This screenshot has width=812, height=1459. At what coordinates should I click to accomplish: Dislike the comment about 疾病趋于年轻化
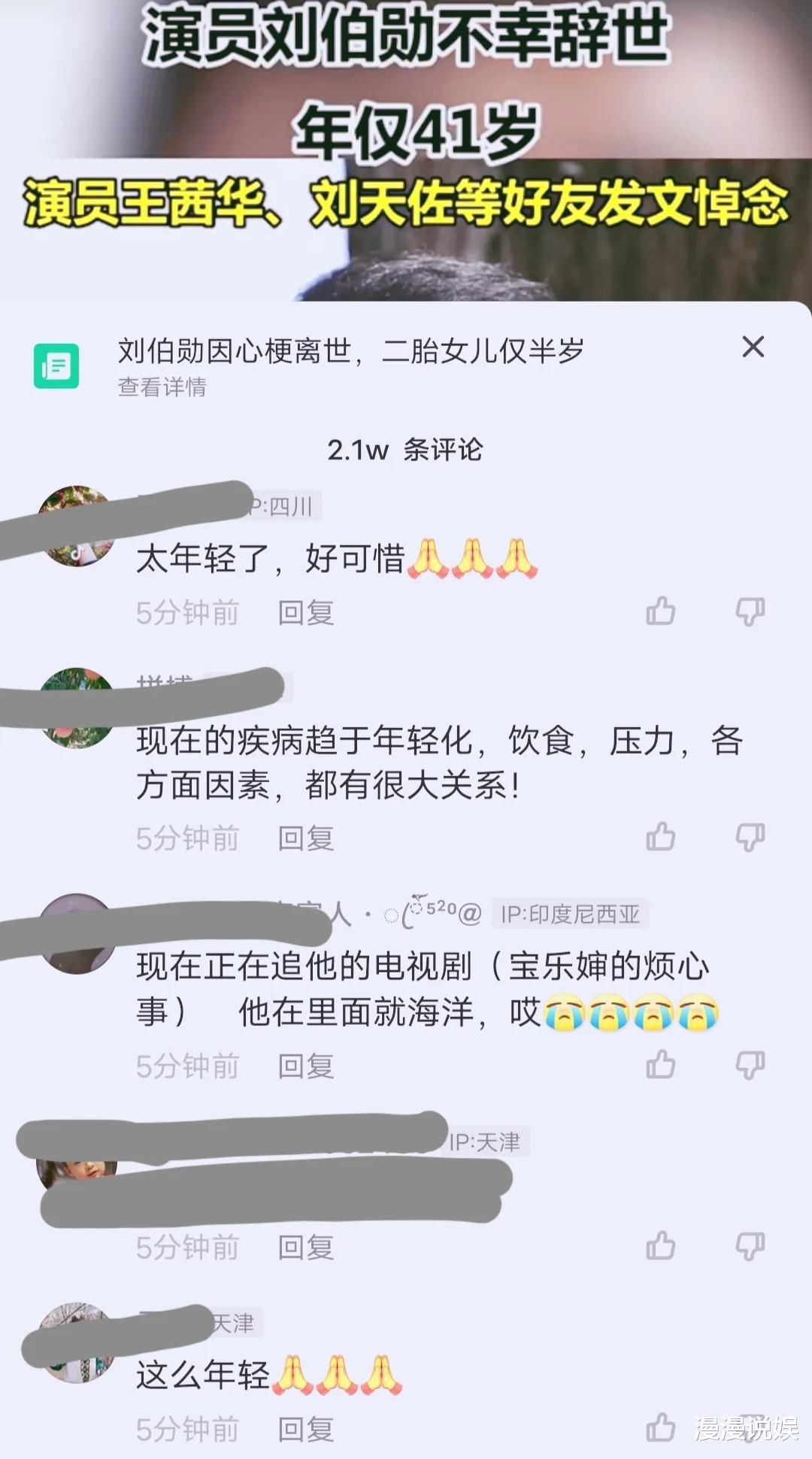pyautogui.click(x=750, y=836)
